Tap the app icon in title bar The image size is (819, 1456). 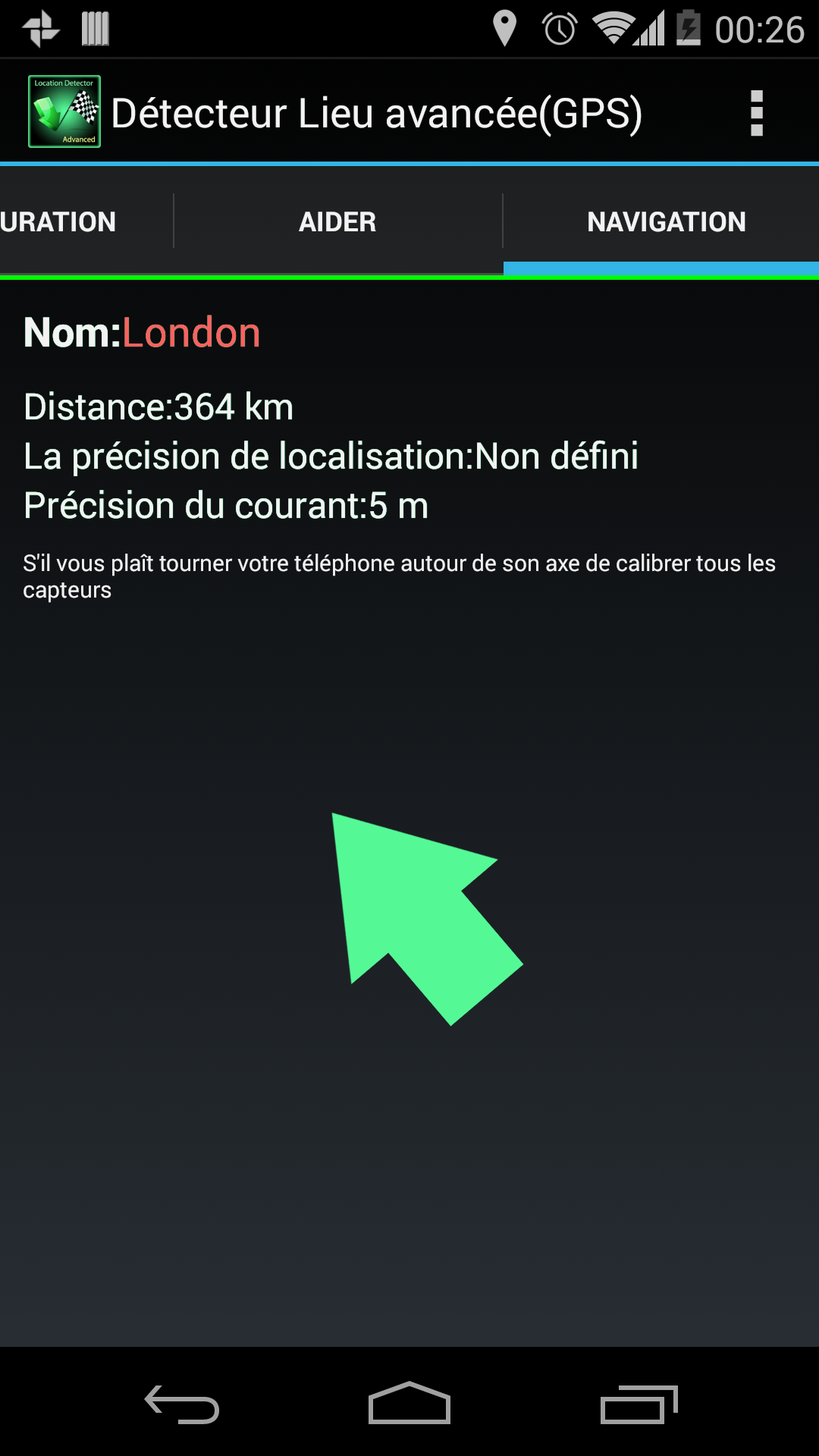click(x=64, y=112)
